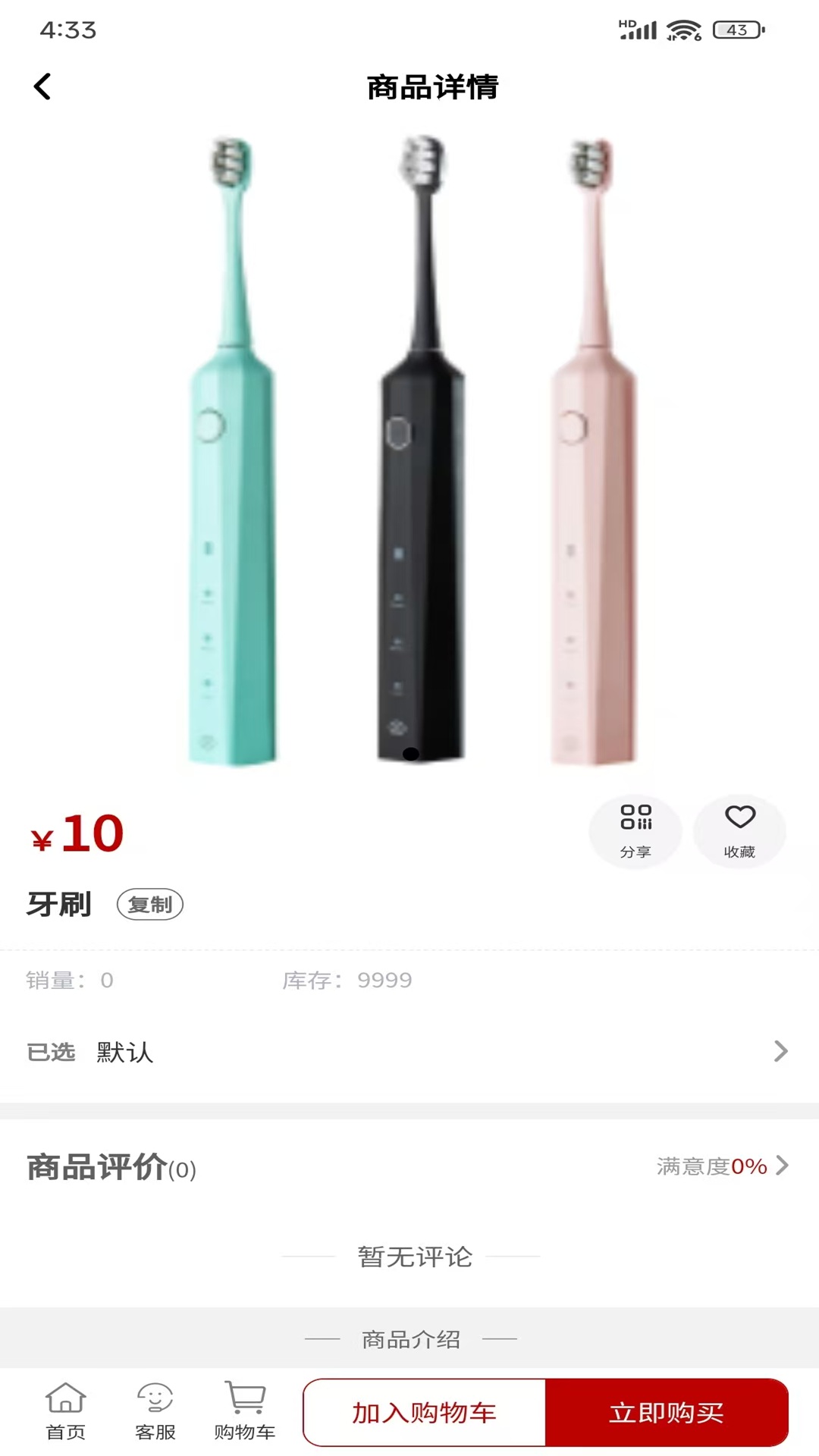Screen dimensions: 819x1456
Task: Tap the back arrow to exit product details
Action: [x=43, y=86]
